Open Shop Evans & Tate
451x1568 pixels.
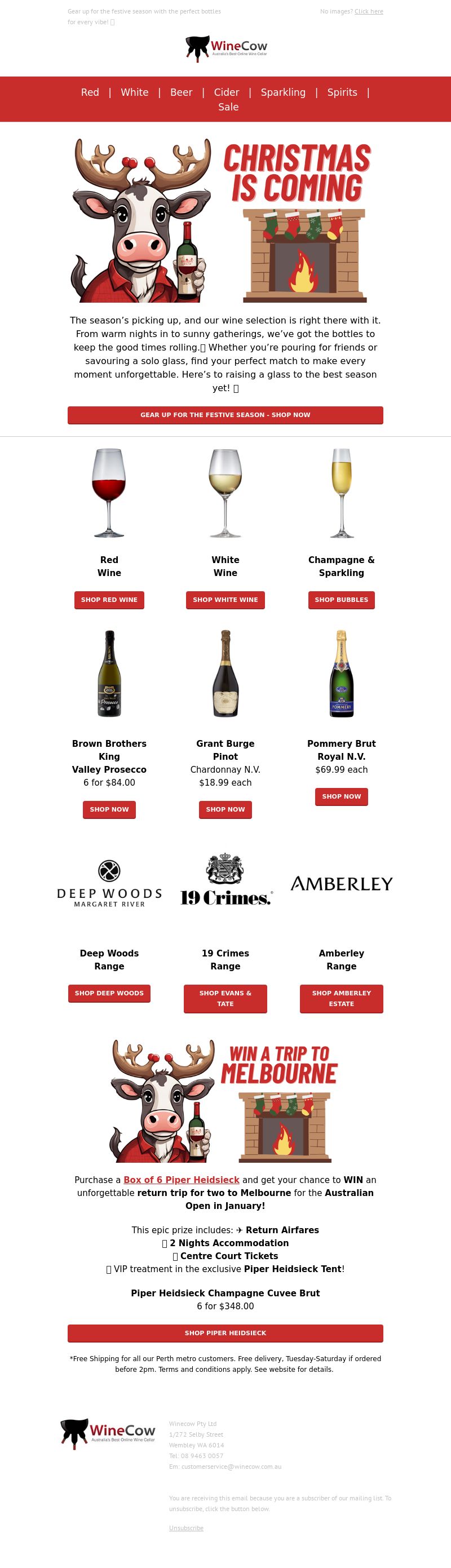pos(225,999)
